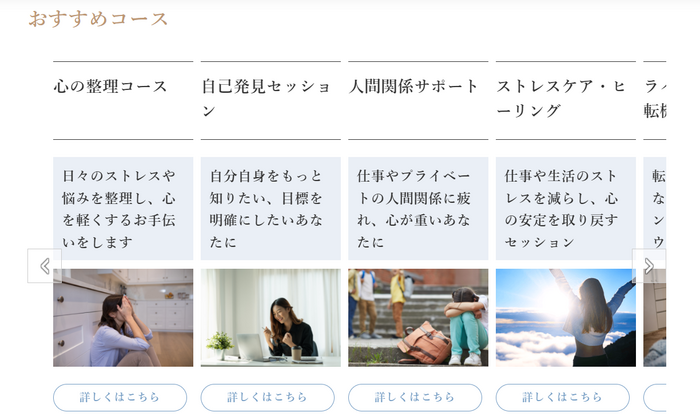Tap 詳しくはこちら under 自己発見セッション

[x=268, y=397]
